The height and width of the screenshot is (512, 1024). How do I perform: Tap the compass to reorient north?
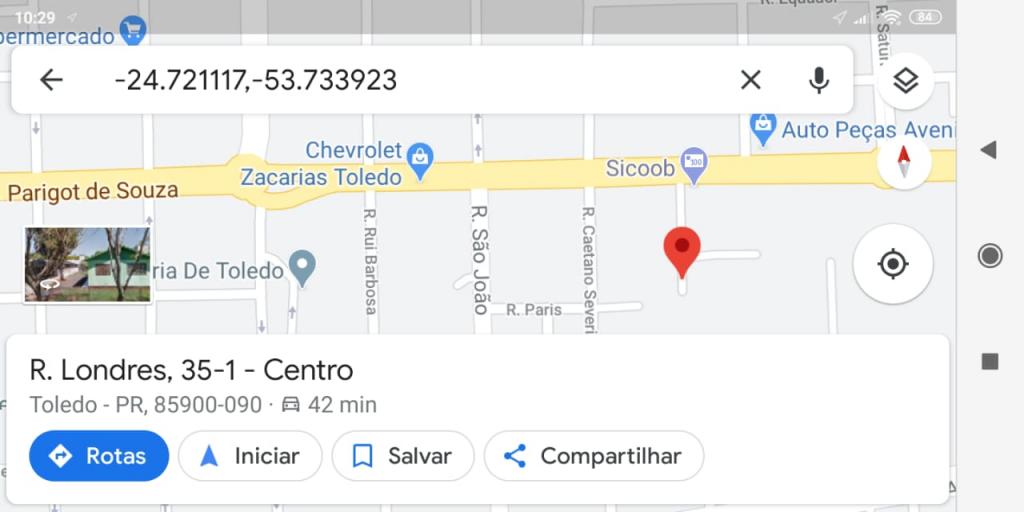tap(904, 161)
